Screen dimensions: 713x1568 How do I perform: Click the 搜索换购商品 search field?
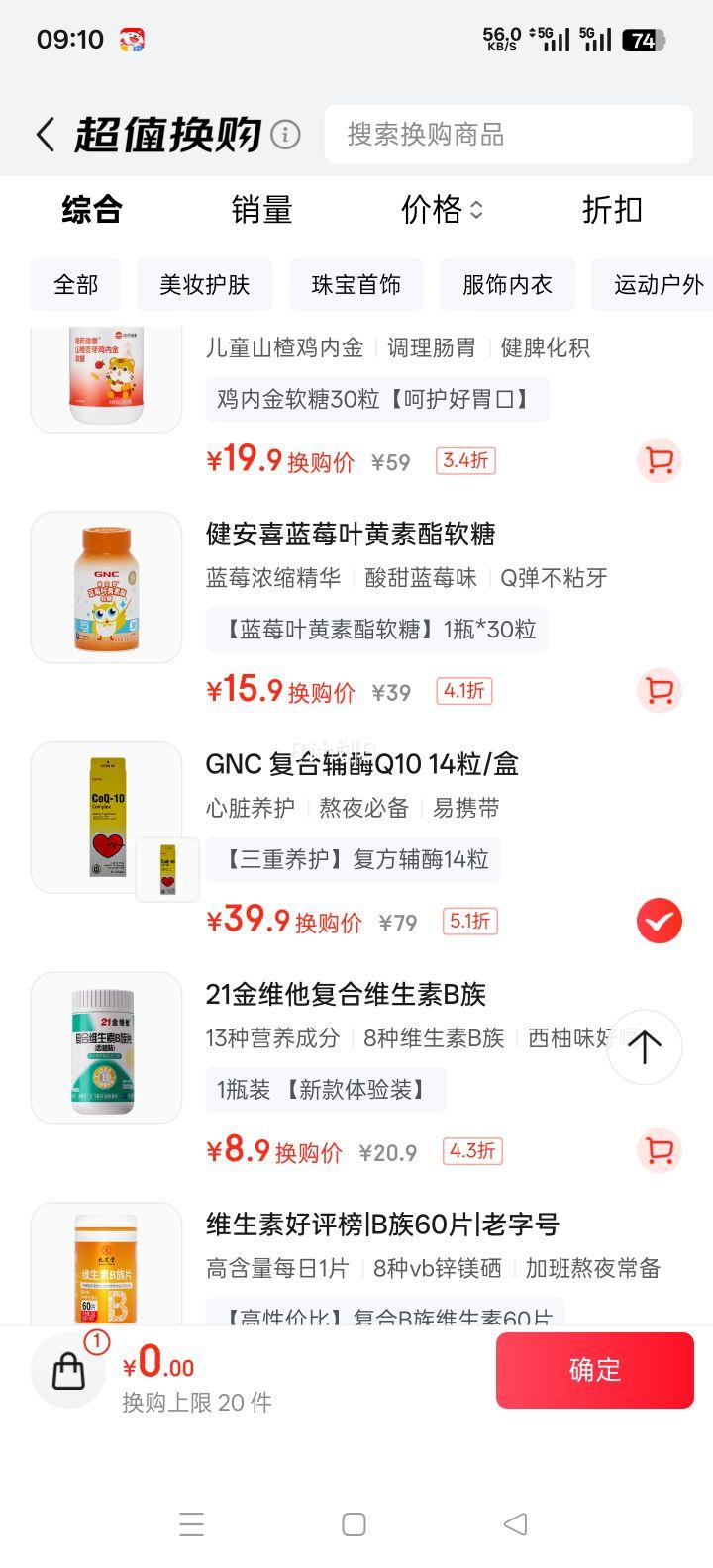[508, 135]
